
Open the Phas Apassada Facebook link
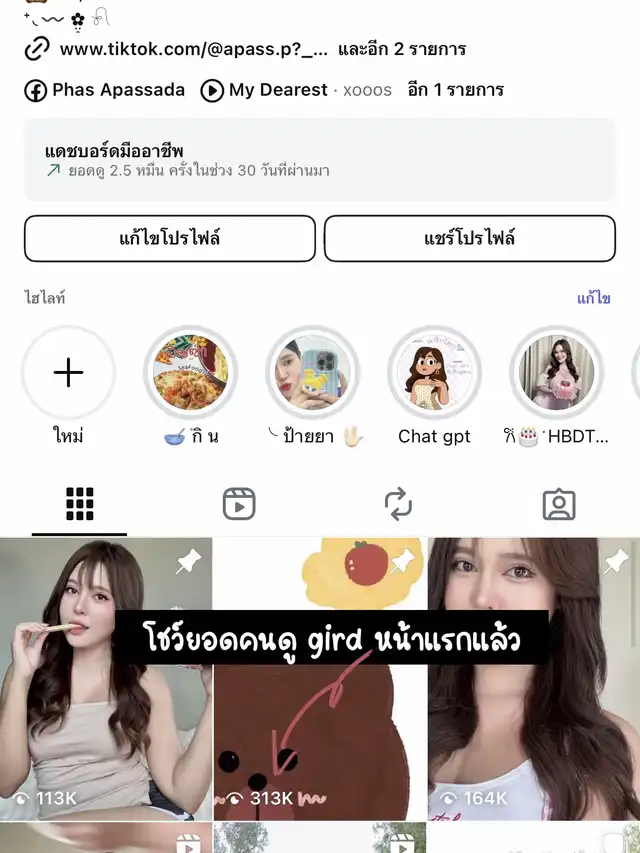coord(104,90)
